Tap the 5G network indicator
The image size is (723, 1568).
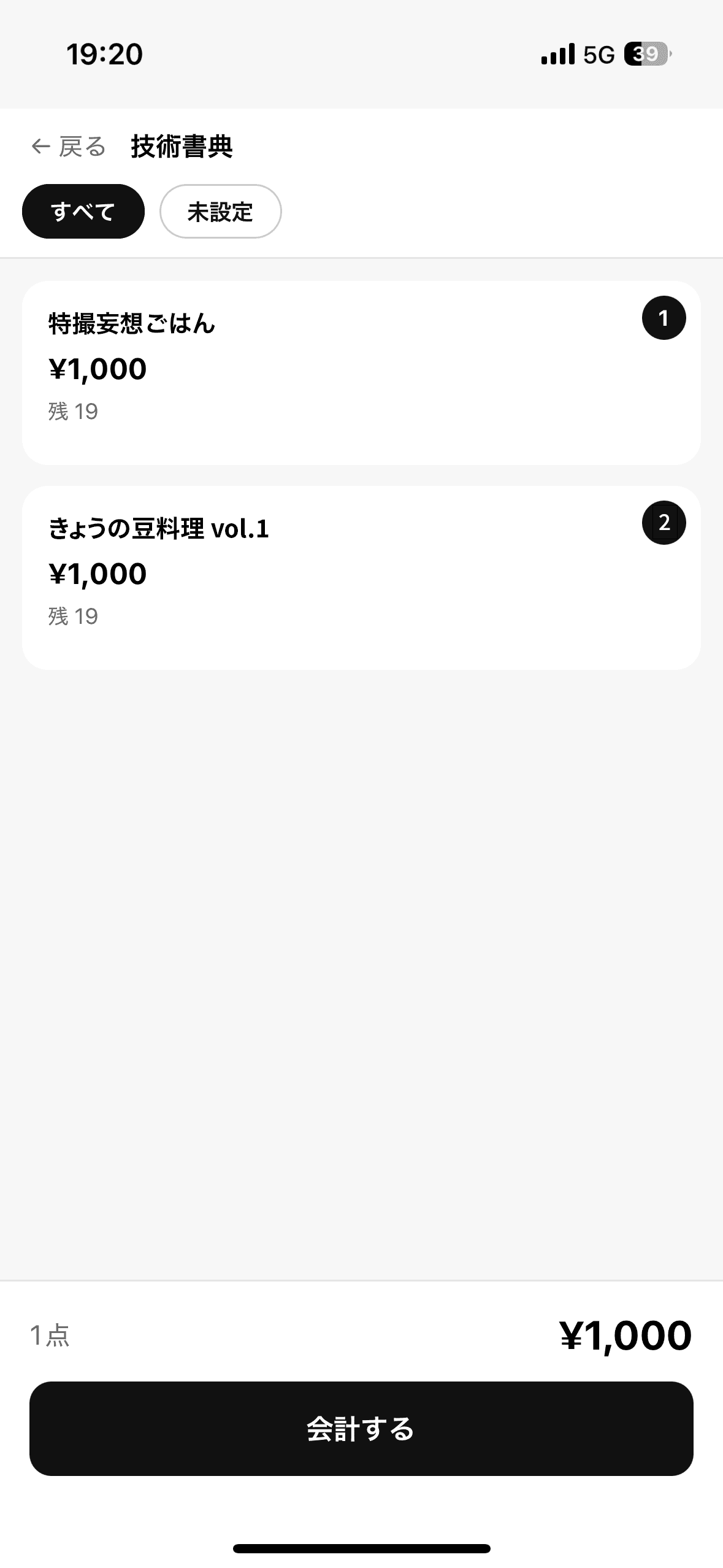(598, 55)
